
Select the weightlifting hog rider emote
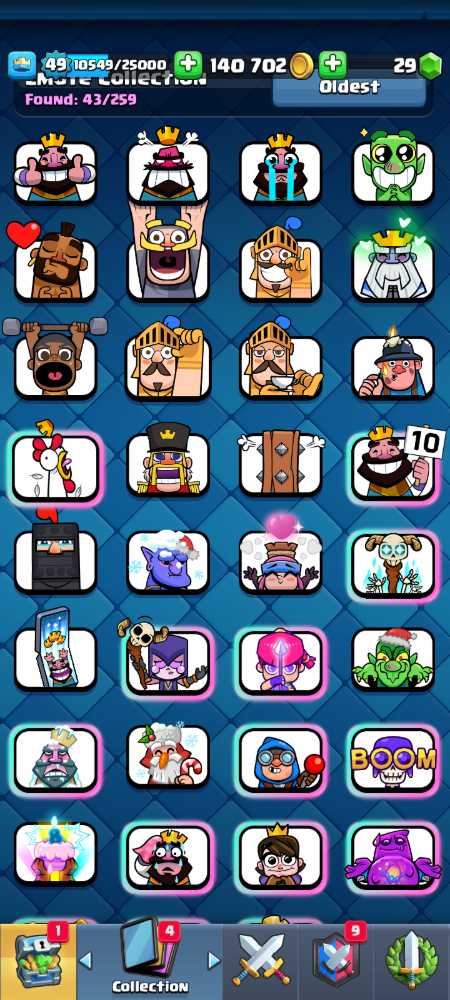tap(55, 361)
